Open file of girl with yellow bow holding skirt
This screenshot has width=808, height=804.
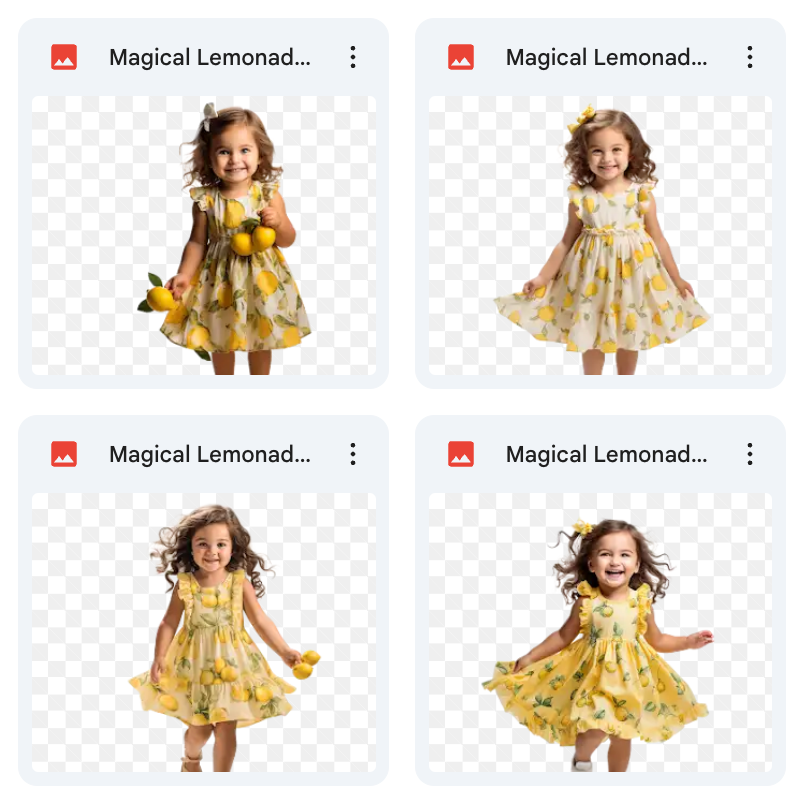tap(600, 235)
